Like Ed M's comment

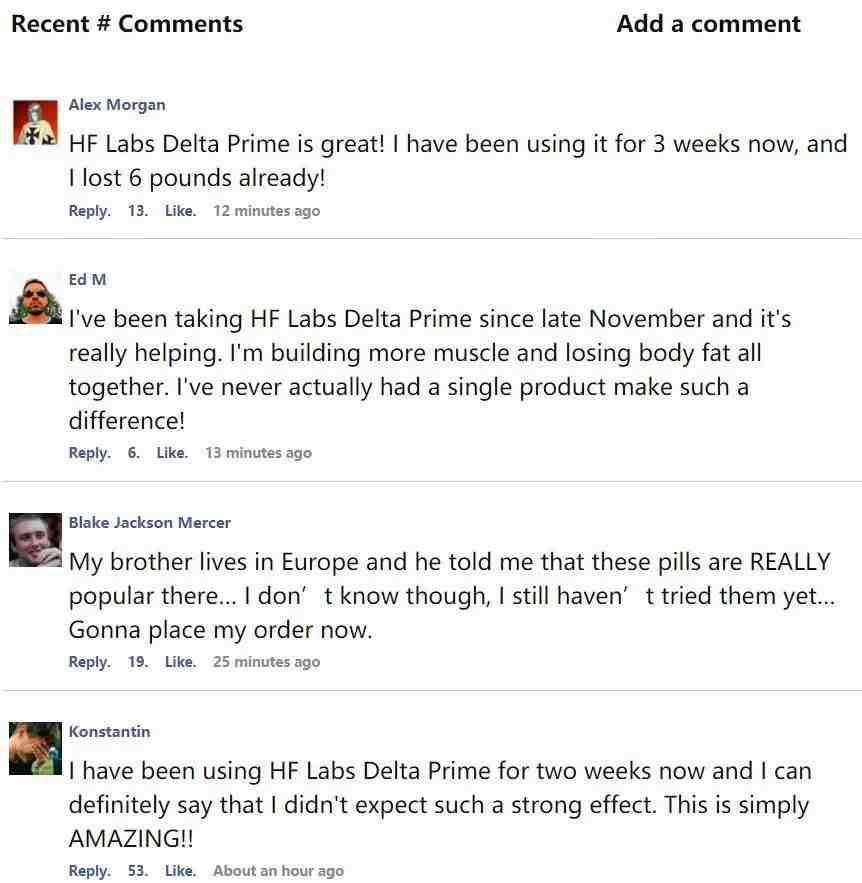pos(171,453)
